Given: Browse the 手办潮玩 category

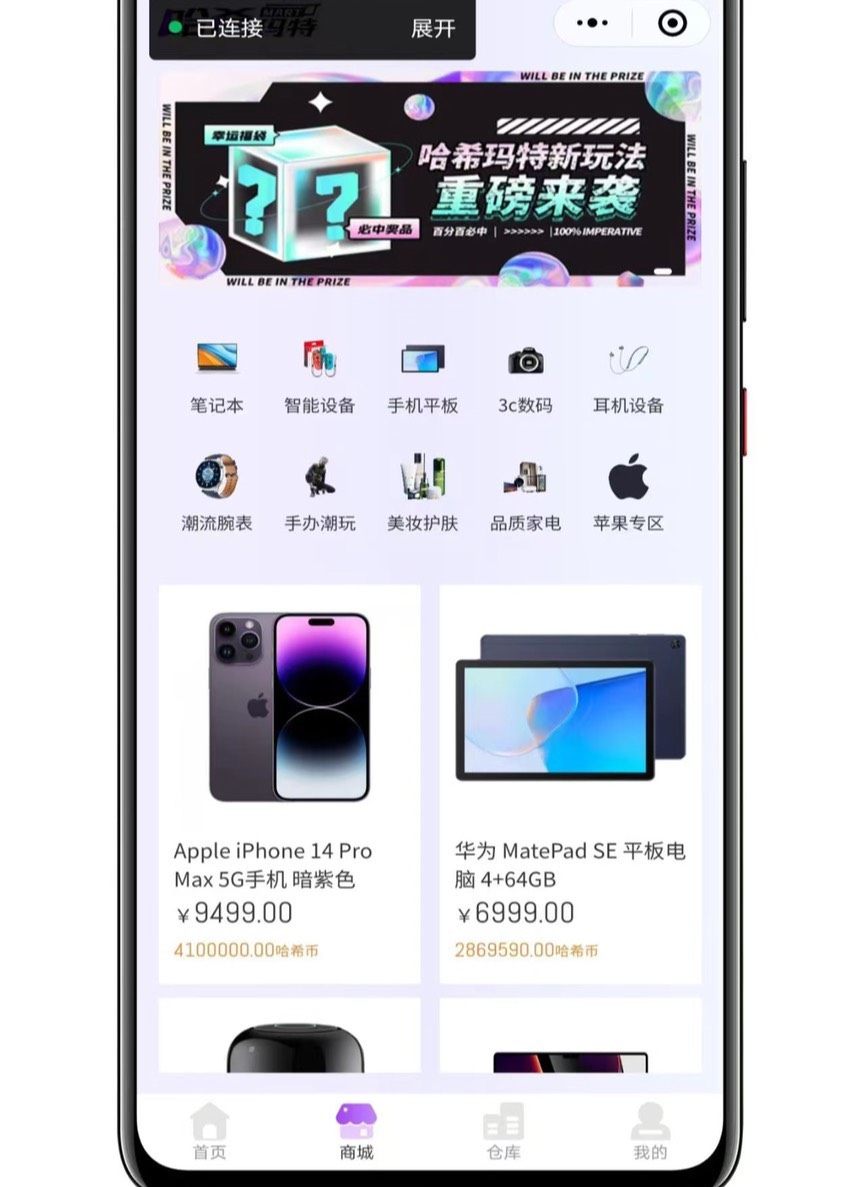Looking at the screenshot, I should click(x=319, y=494).
